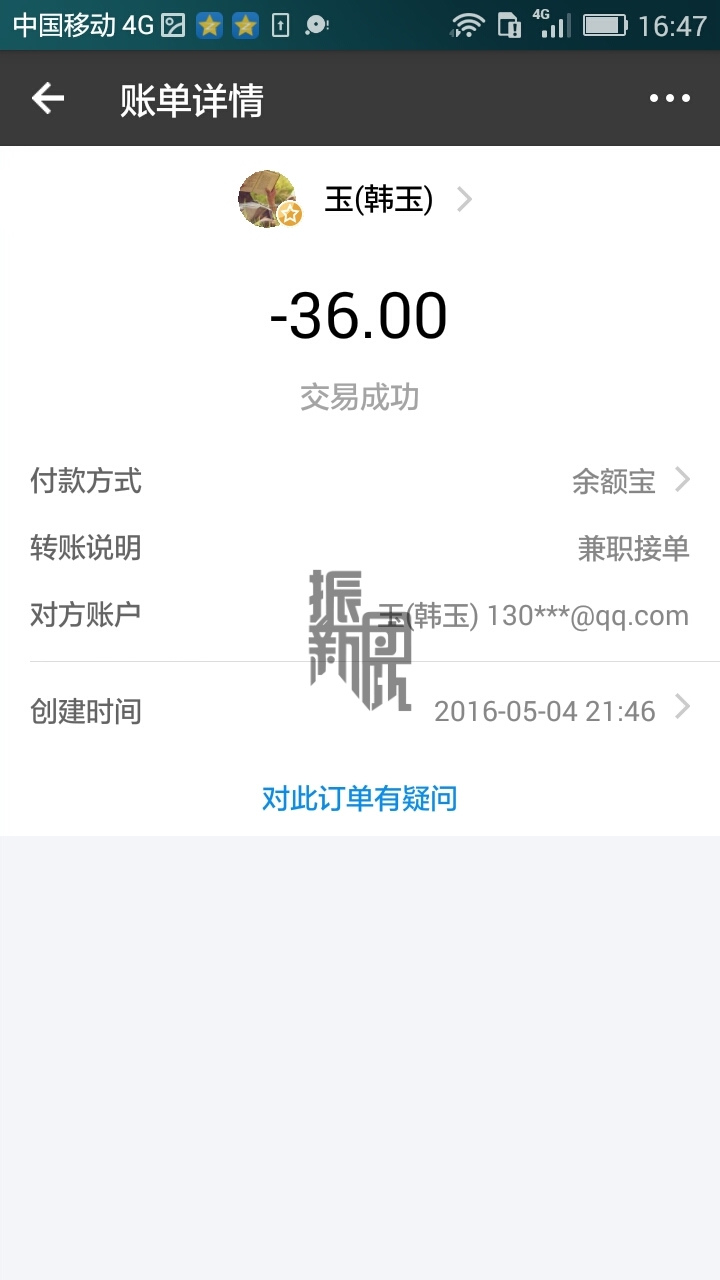Tap the Wi-Fi icon in the status bar
Image resolution: width=720 pixels, height=1280 pixels.
(x=468, y=24)
